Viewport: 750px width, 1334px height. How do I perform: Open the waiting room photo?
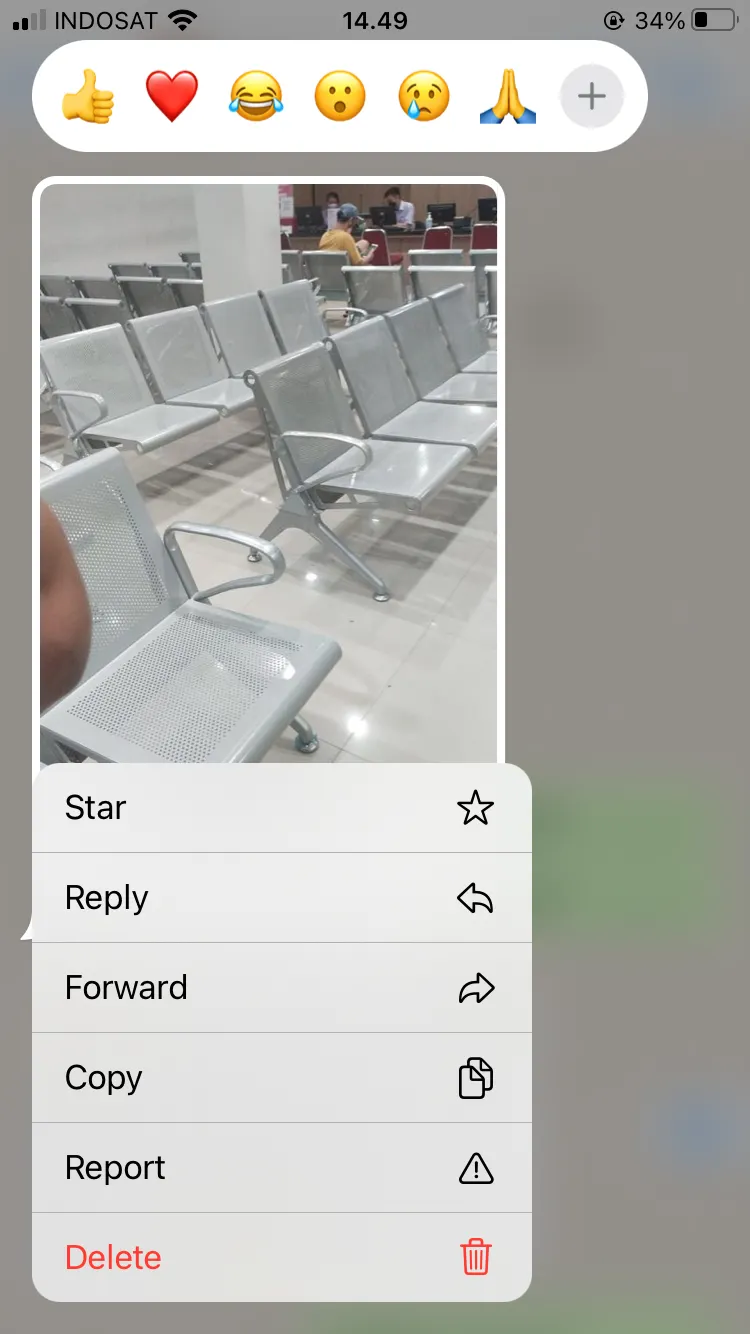(x=268, y=470)
